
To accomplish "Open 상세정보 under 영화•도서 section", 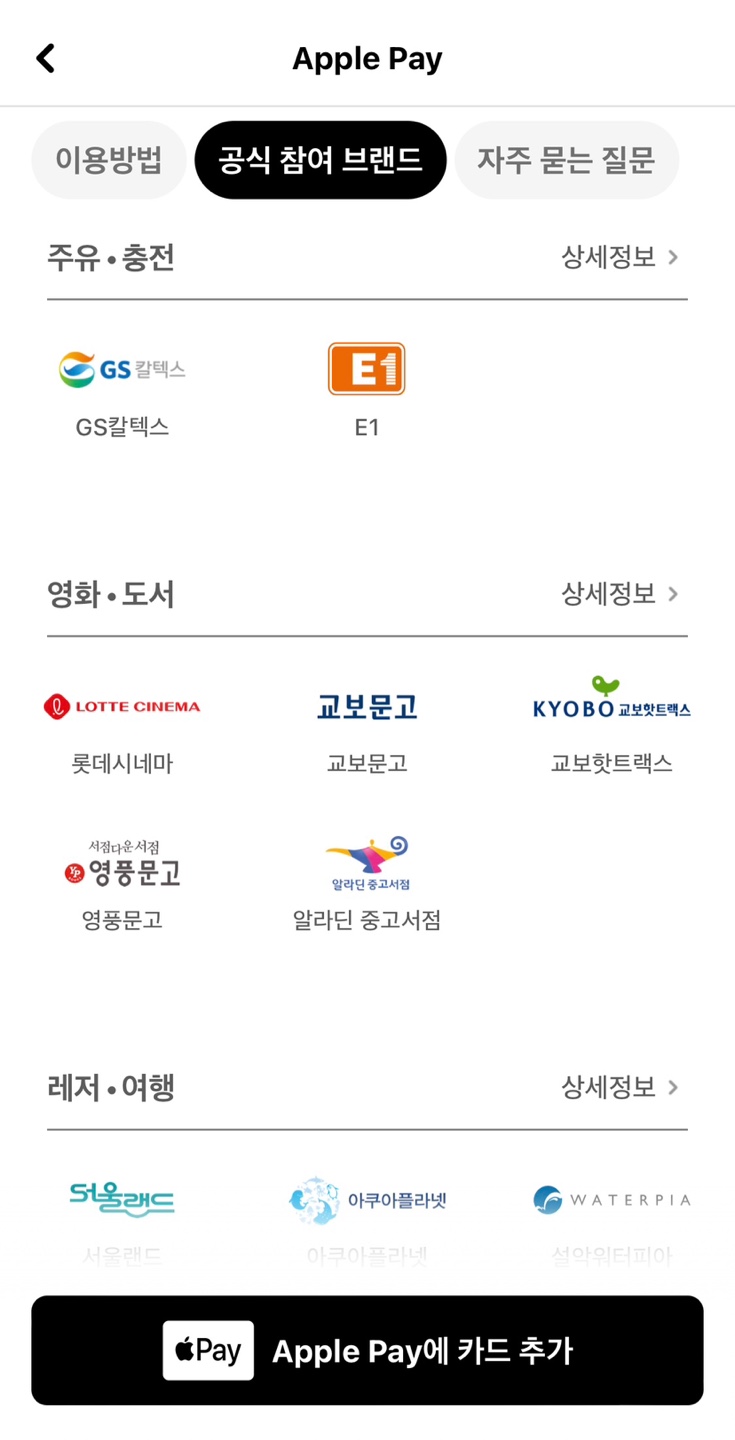I will tap(620, 594).
